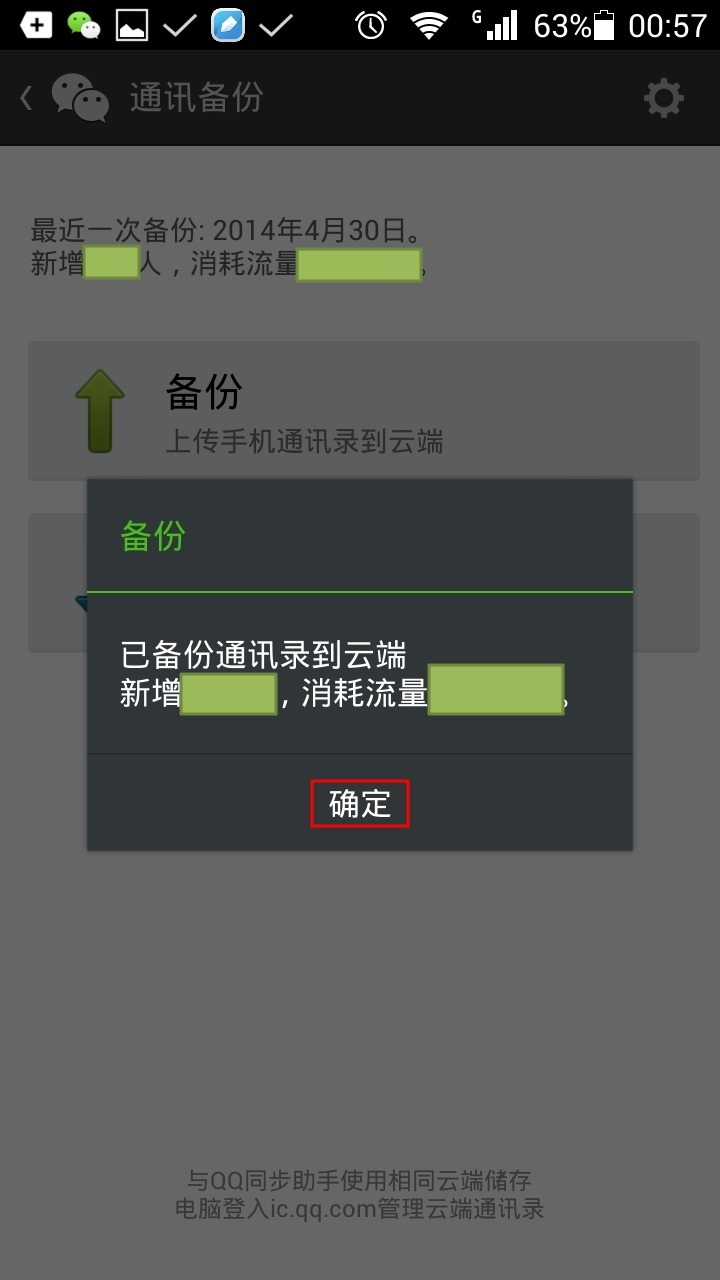The width and height of the screenshot is (720, 1280).
Task: Go back using the header arrow
Action: click(x=27, y=98)
